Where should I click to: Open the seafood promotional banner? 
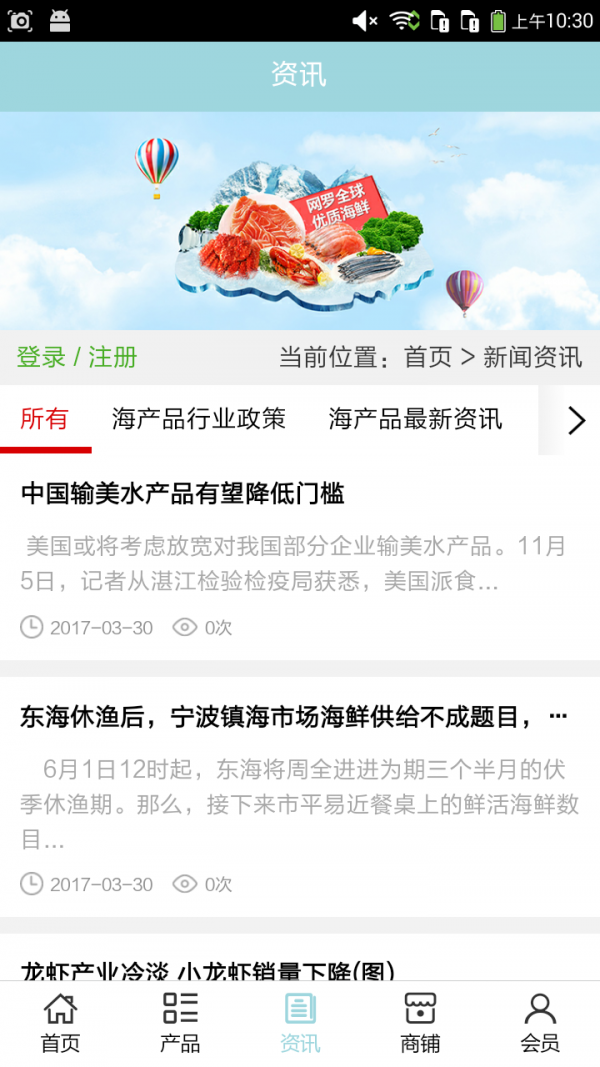[x=300, y=220]
